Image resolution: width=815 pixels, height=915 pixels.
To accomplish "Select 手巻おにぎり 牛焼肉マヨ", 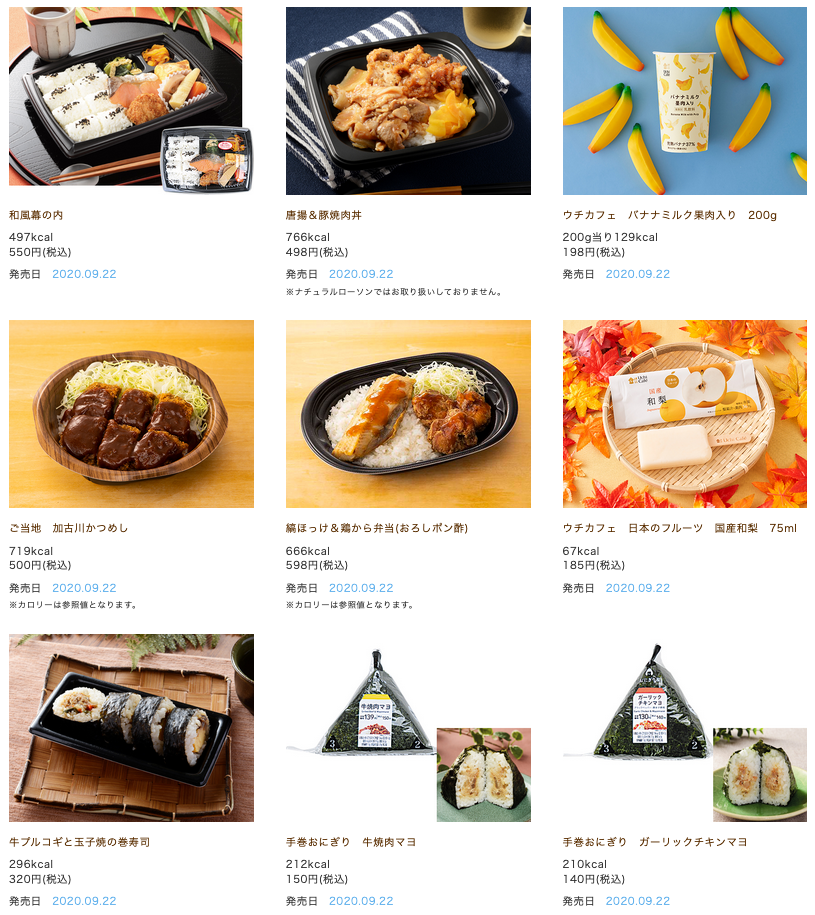I will pos(408,727).
